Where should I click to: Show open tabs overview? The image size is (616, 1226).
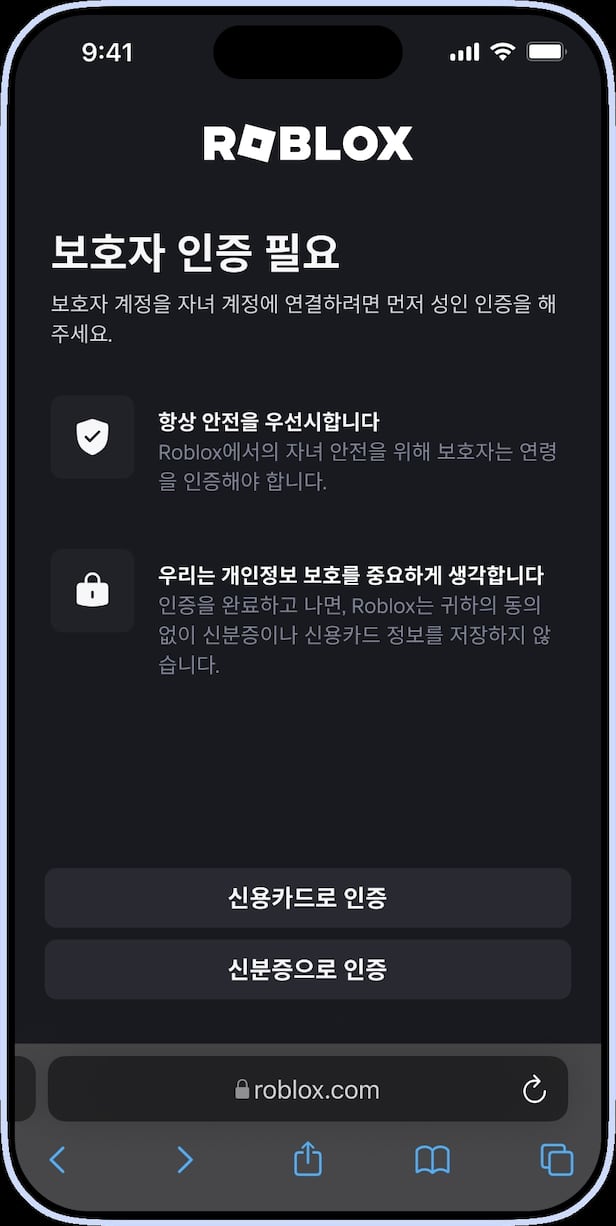(556, 1159)
